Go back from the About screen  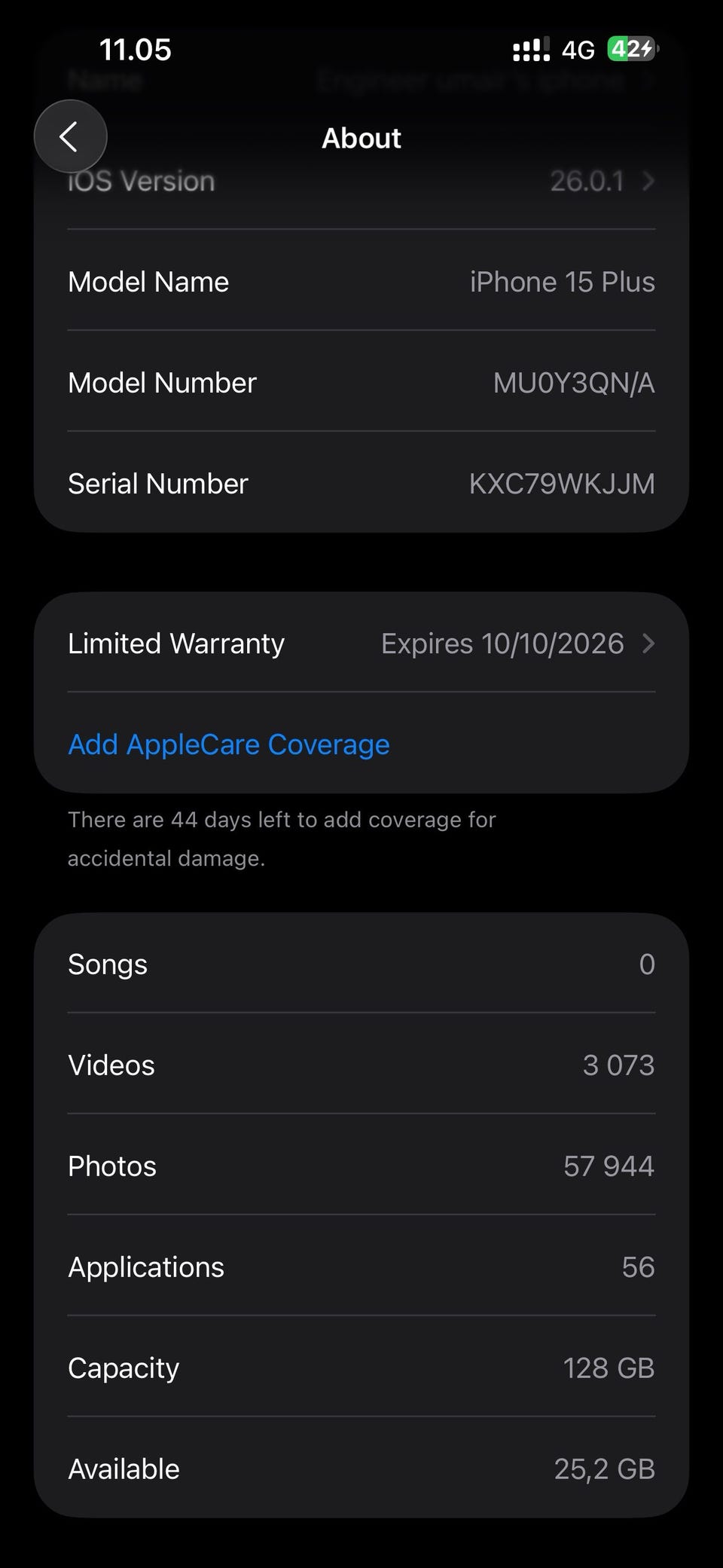point(70,136)
